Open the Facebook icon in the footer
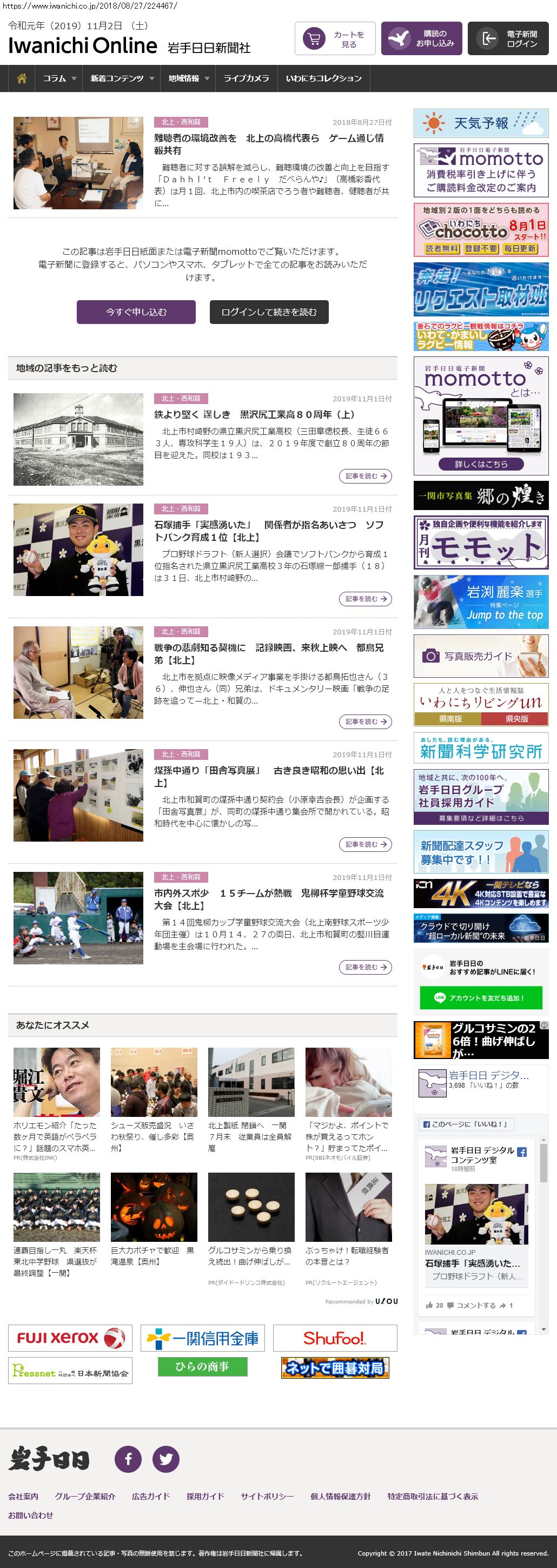This screenshot has width=557, height=1568. coord(129,1458)
